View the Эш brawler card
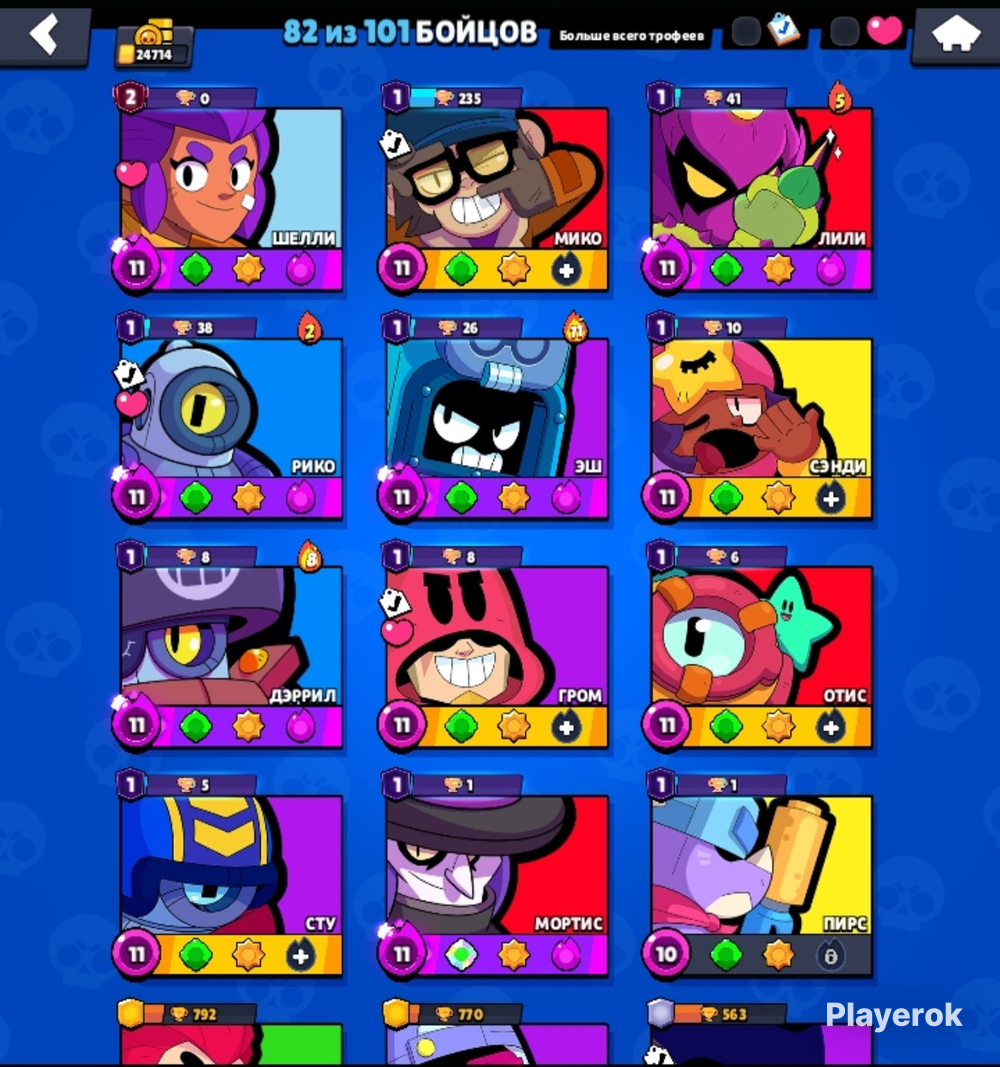The width and height of the screenshot is (1000, 1067). [x=495, y=419]
